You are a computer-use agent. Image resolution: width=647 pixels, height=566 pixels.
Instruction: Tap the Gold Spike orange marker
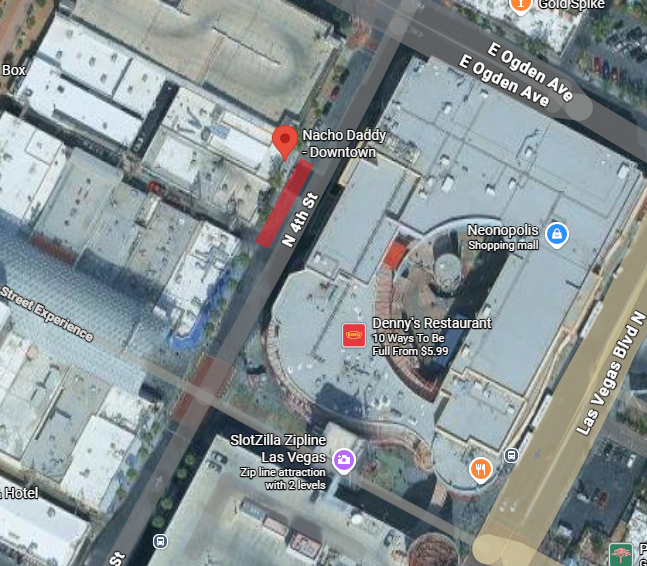(520, 5)
